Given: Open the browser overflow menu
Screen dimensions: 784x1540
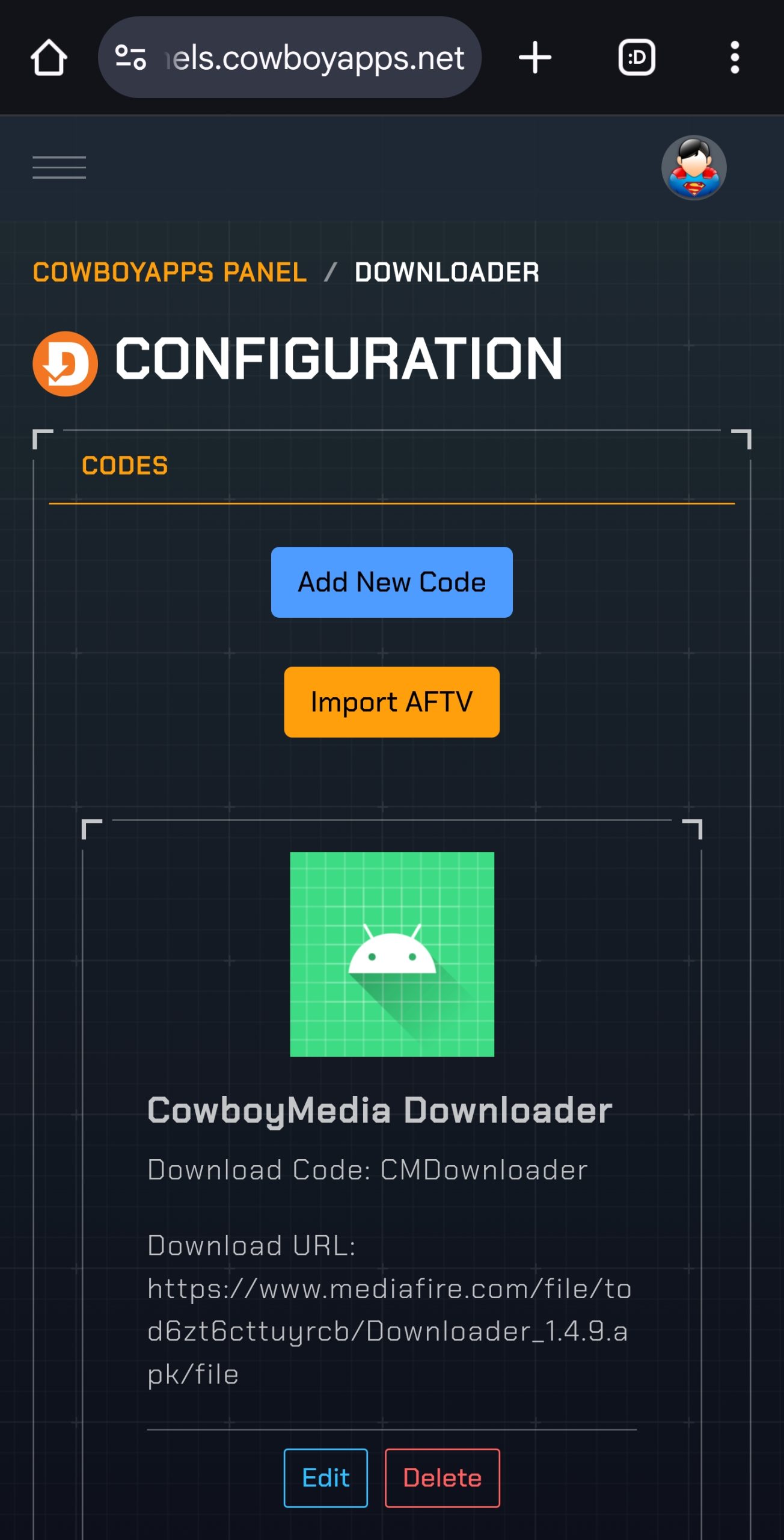Looking at the screenshot, I should pyautogui.click(x=734, y=58).
